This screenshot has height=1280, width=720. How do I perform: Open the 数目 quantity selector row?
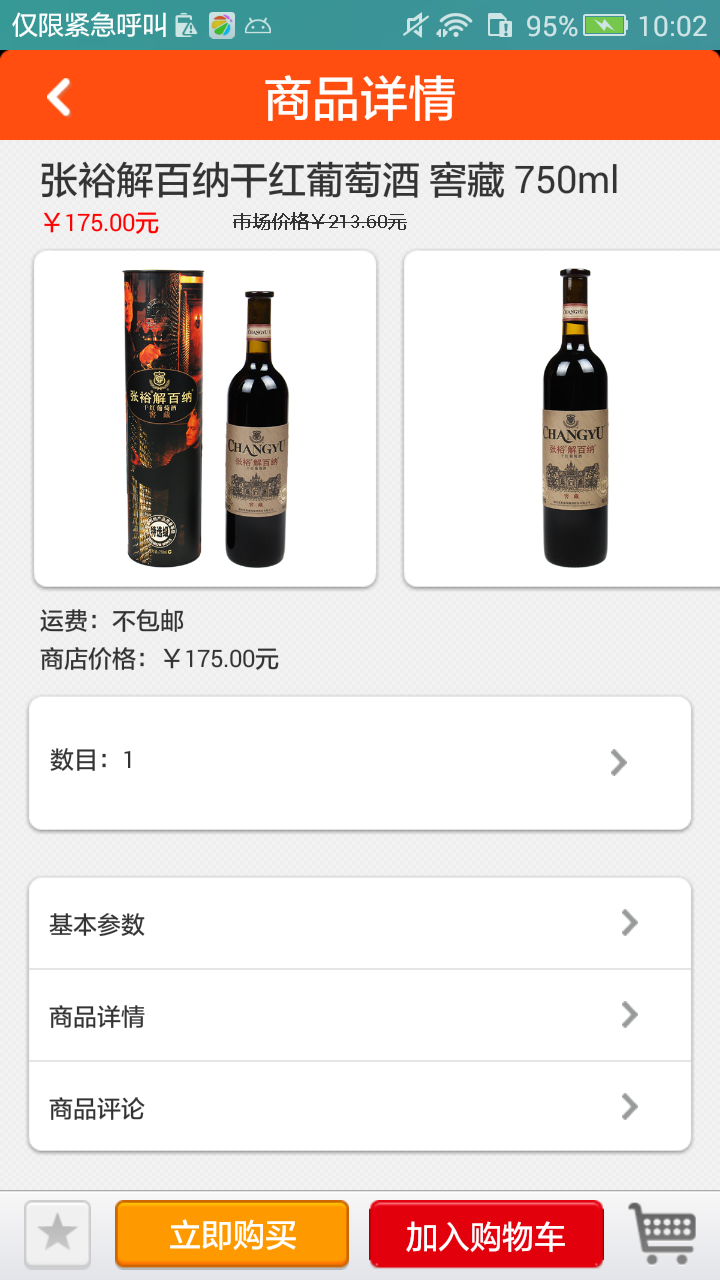tap(360, 762)
